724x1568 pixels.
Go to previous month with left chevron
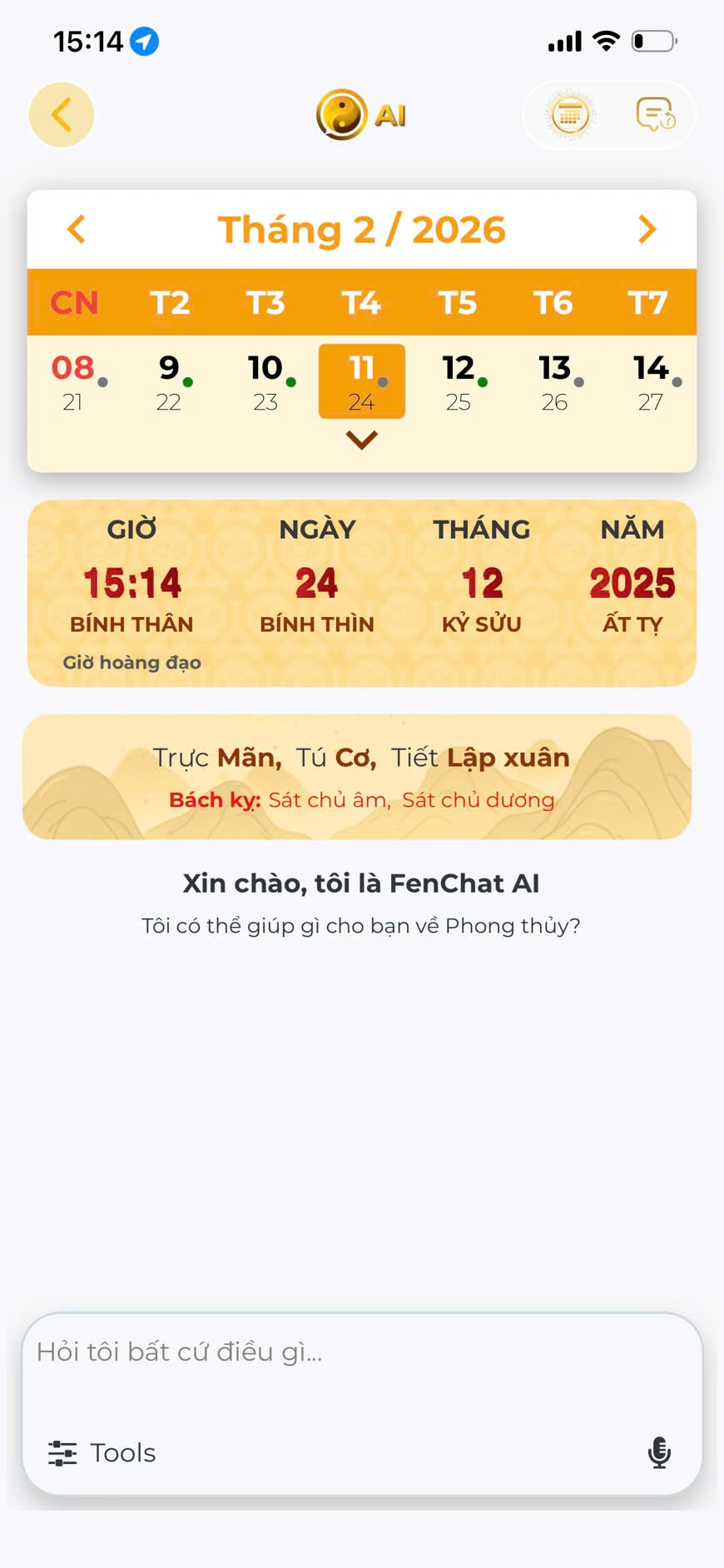pyautogui.click(x=75, y=229)
